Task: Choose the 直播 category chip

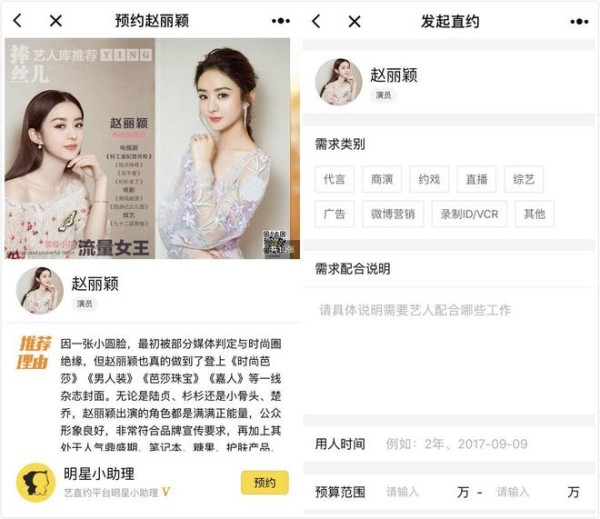Action: [x=476, y=179]
